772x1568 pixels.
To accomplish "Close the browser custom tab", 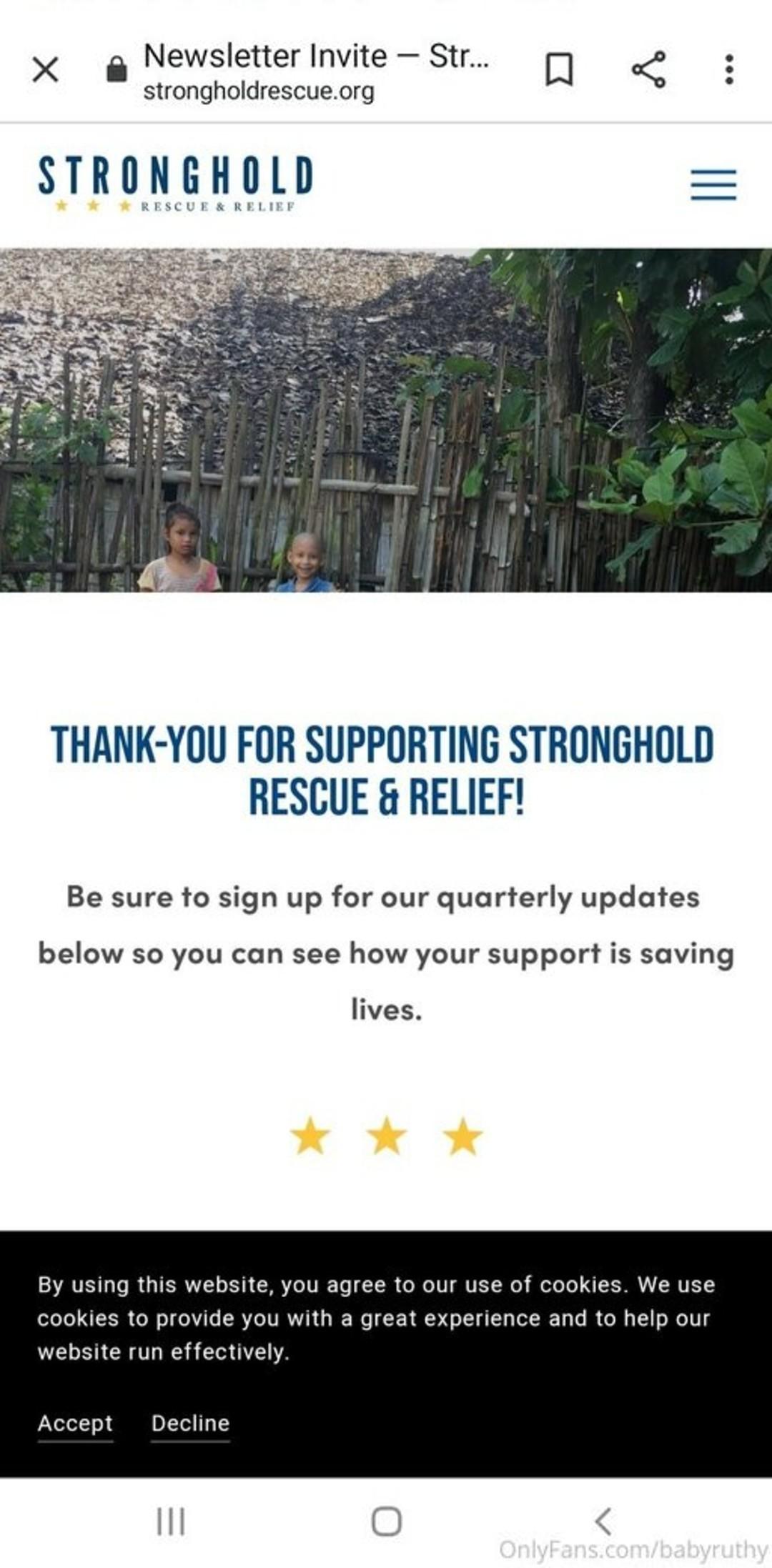I will point(46,70).
